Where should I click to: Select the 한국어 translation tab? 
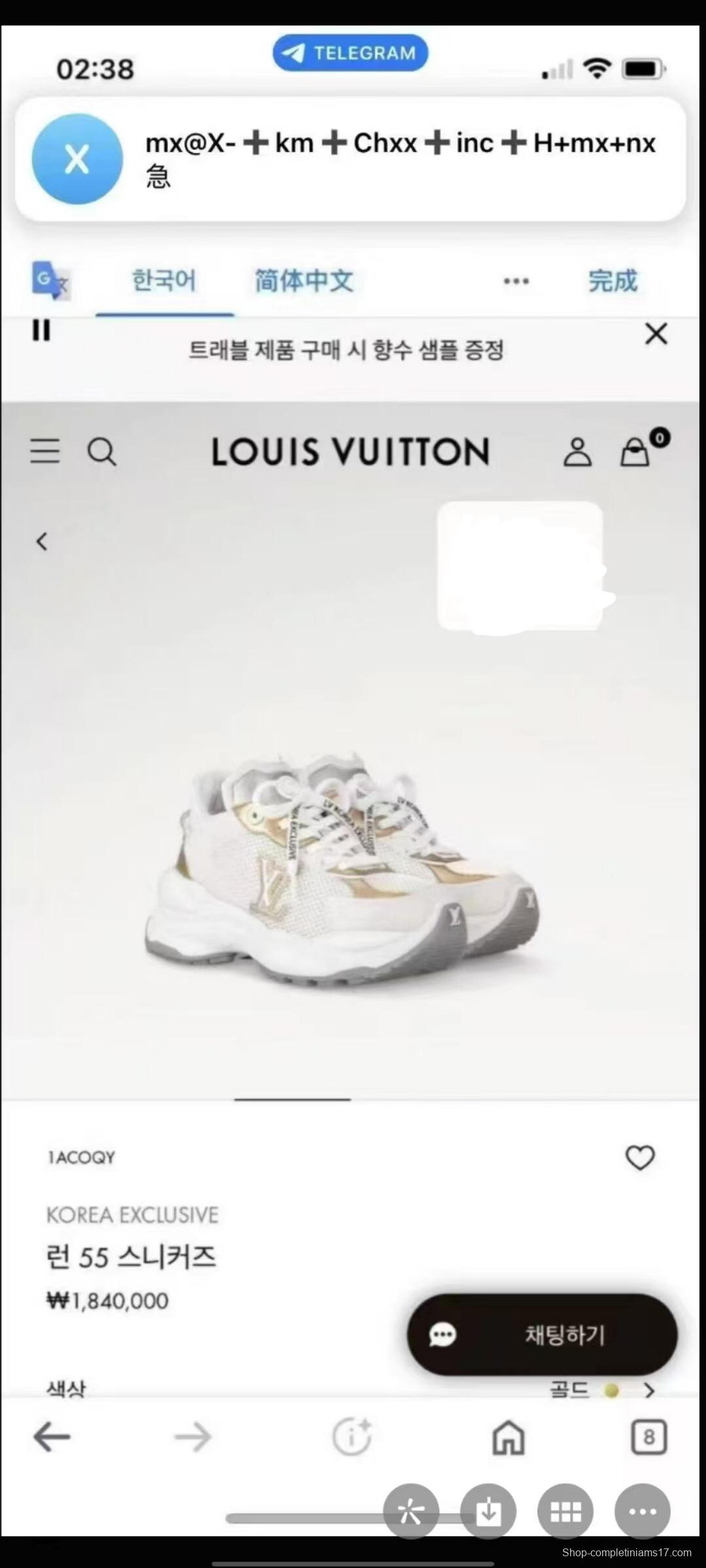click(165, 280)
